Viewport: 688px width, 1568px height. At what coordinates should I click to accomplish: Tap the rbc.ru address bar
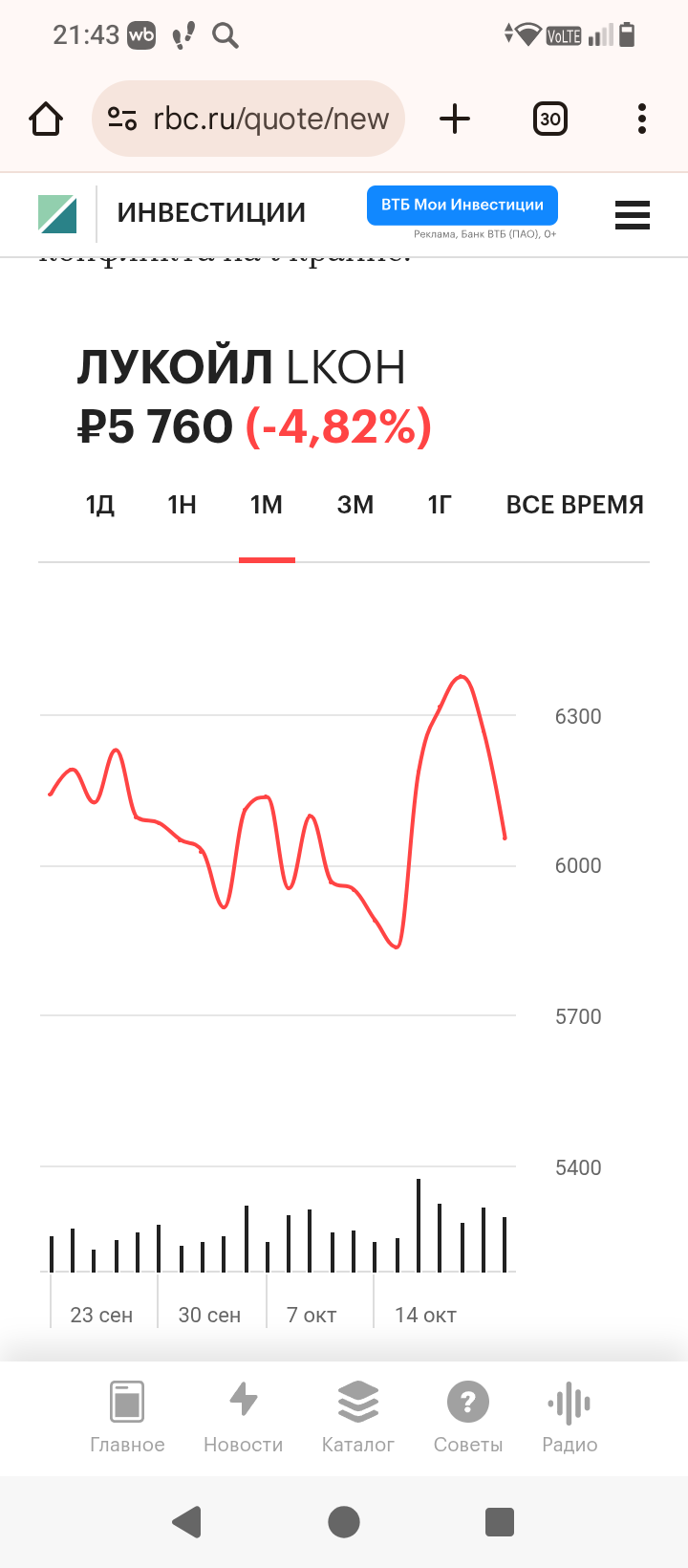(248, 120)
